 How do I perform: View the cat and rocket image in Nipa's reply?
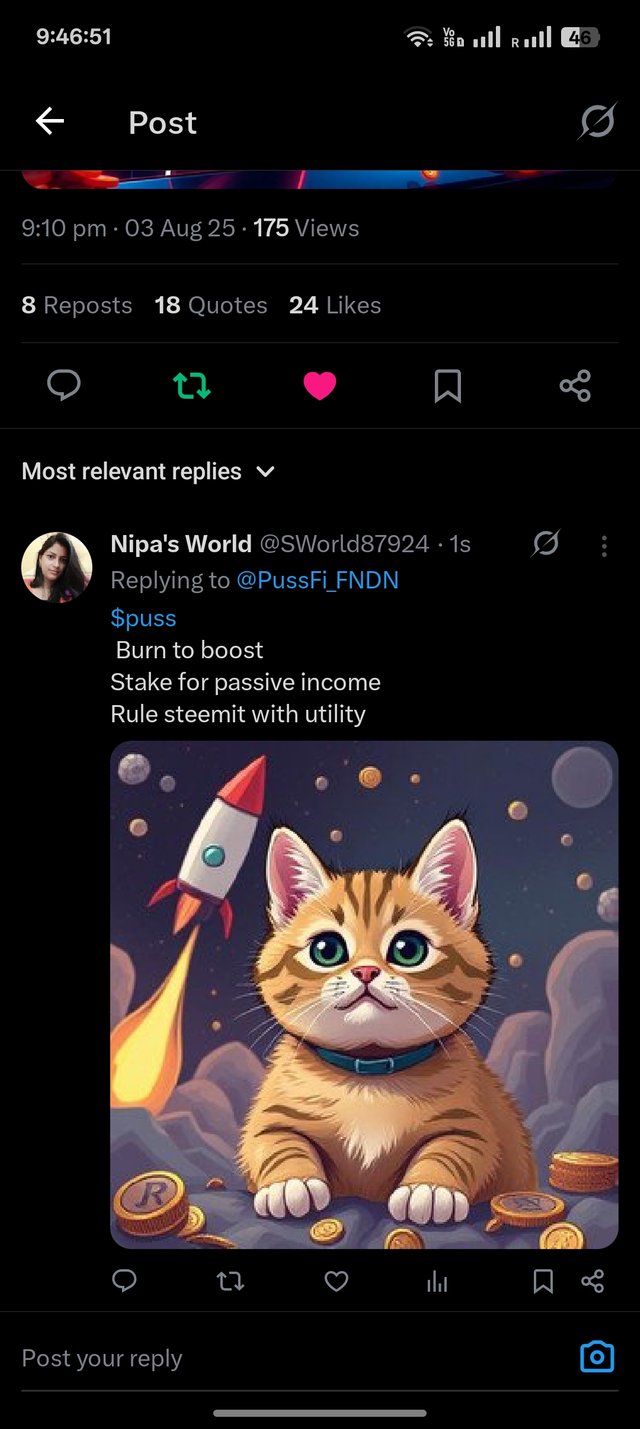[364, 995]
